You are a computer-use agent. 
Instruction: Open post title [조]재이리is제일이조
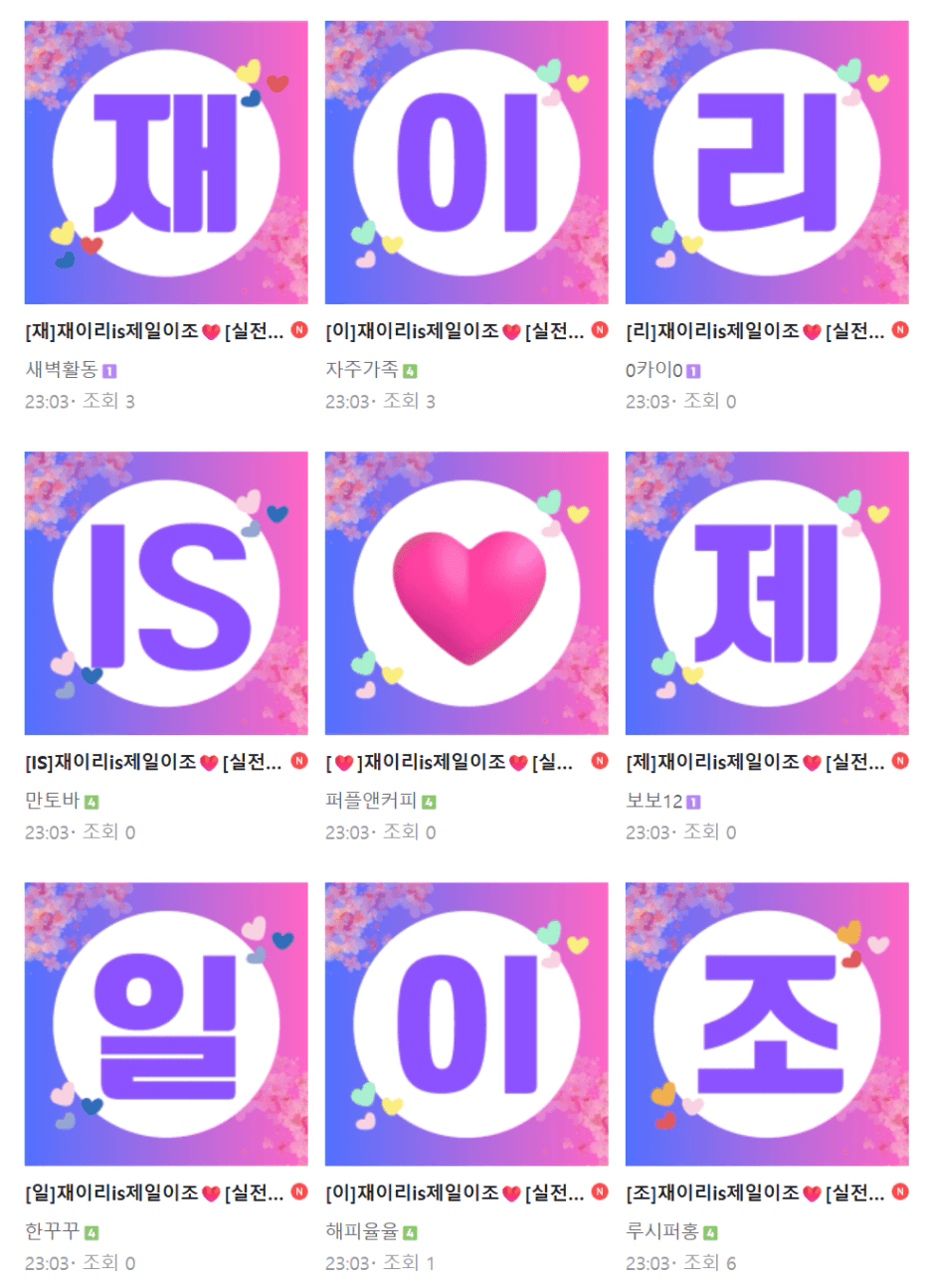[x=754, y=1193]
